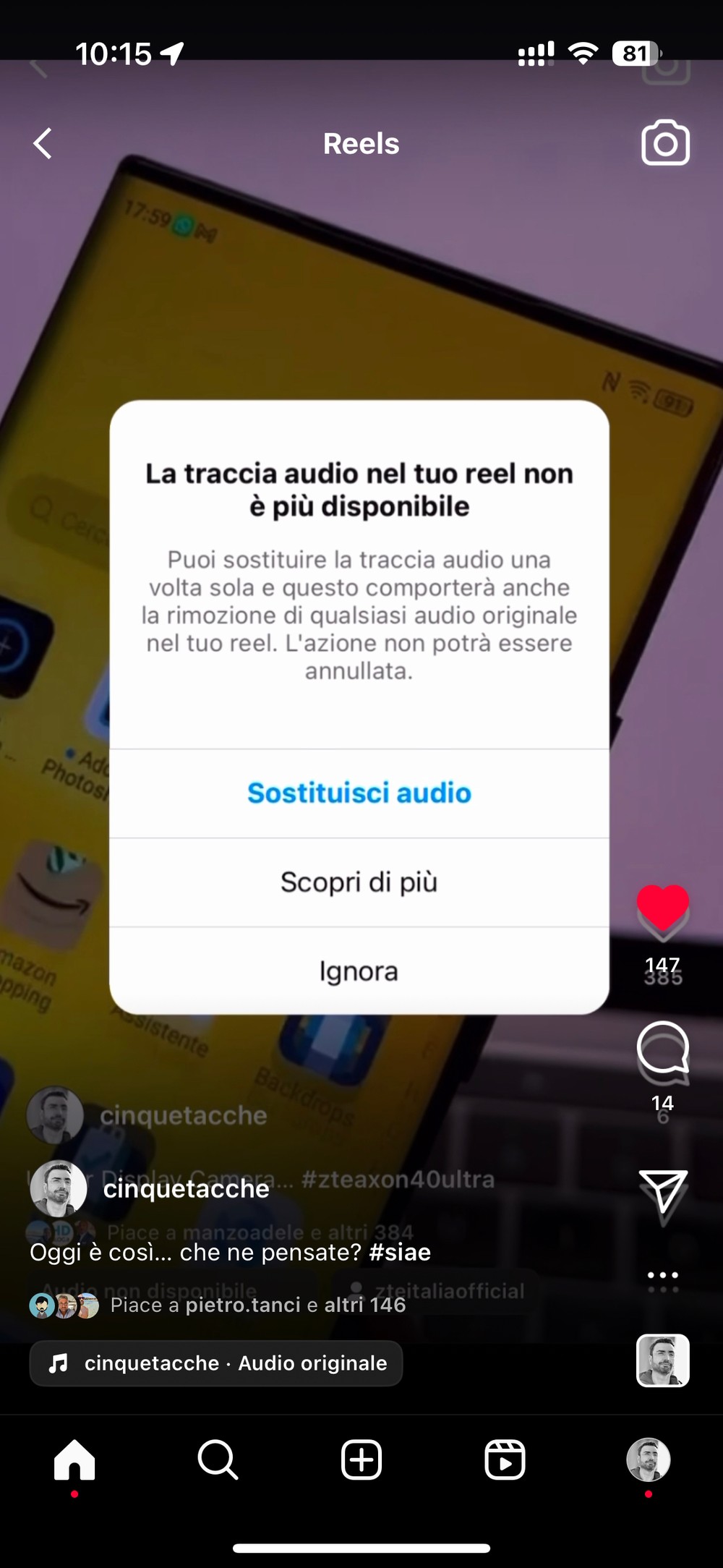Image resolution: width=723 pixels, height=1568 pixels.
Task: Select Scopri di più option
Action: pos(359,882)
